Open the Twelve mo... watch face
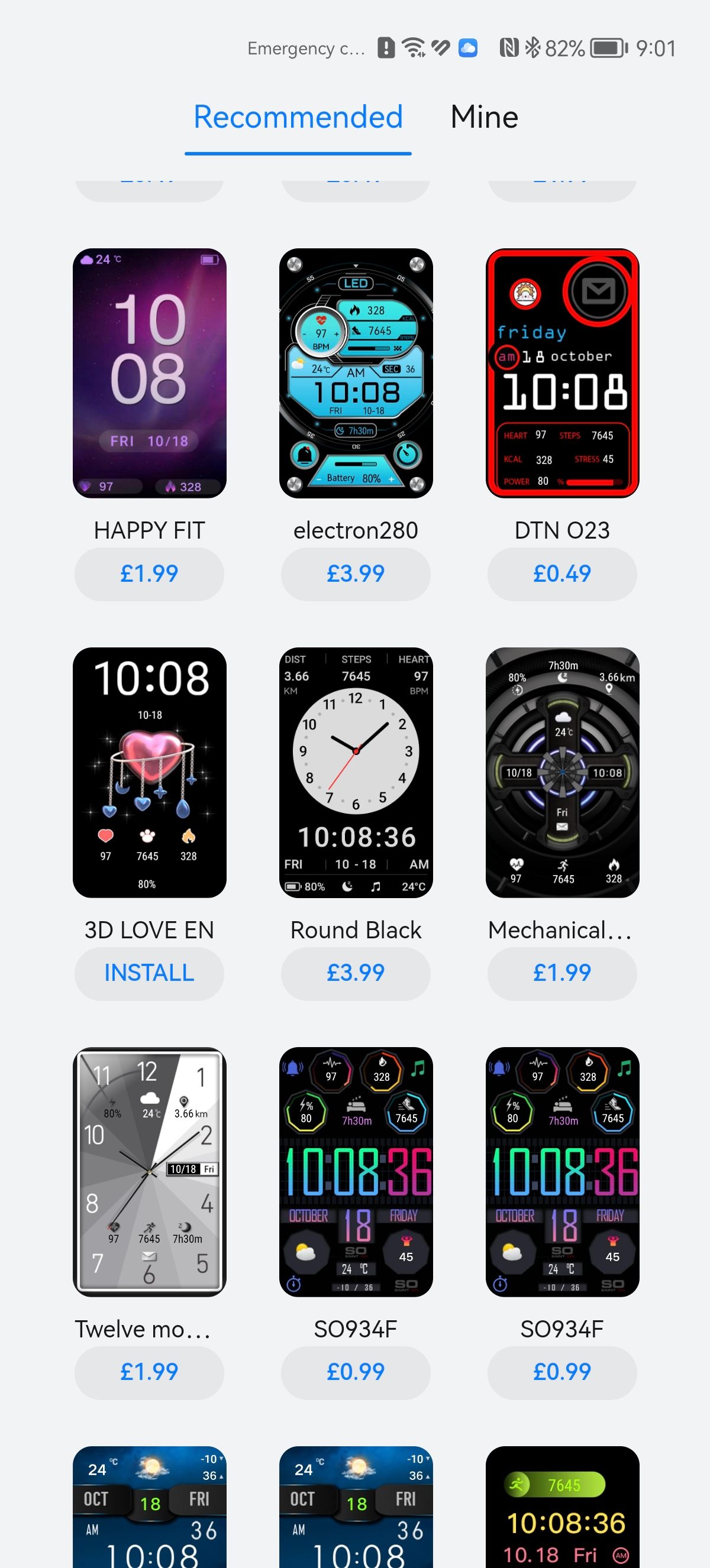 coord(149,1172)
